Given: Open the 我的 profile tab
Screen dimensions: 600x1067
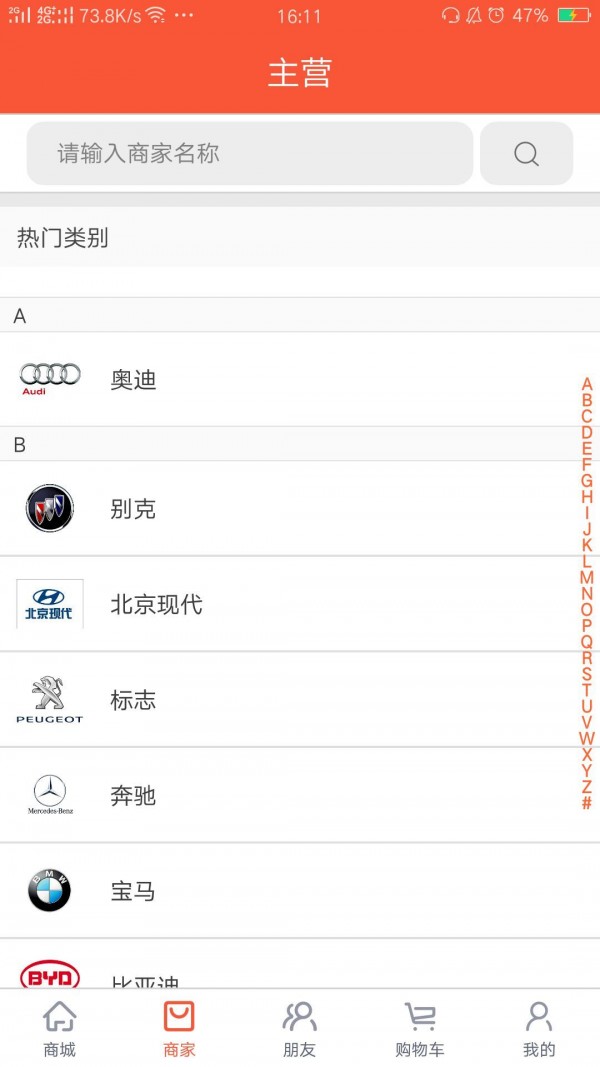Looking at the screenshot, I should [539, 1030].
